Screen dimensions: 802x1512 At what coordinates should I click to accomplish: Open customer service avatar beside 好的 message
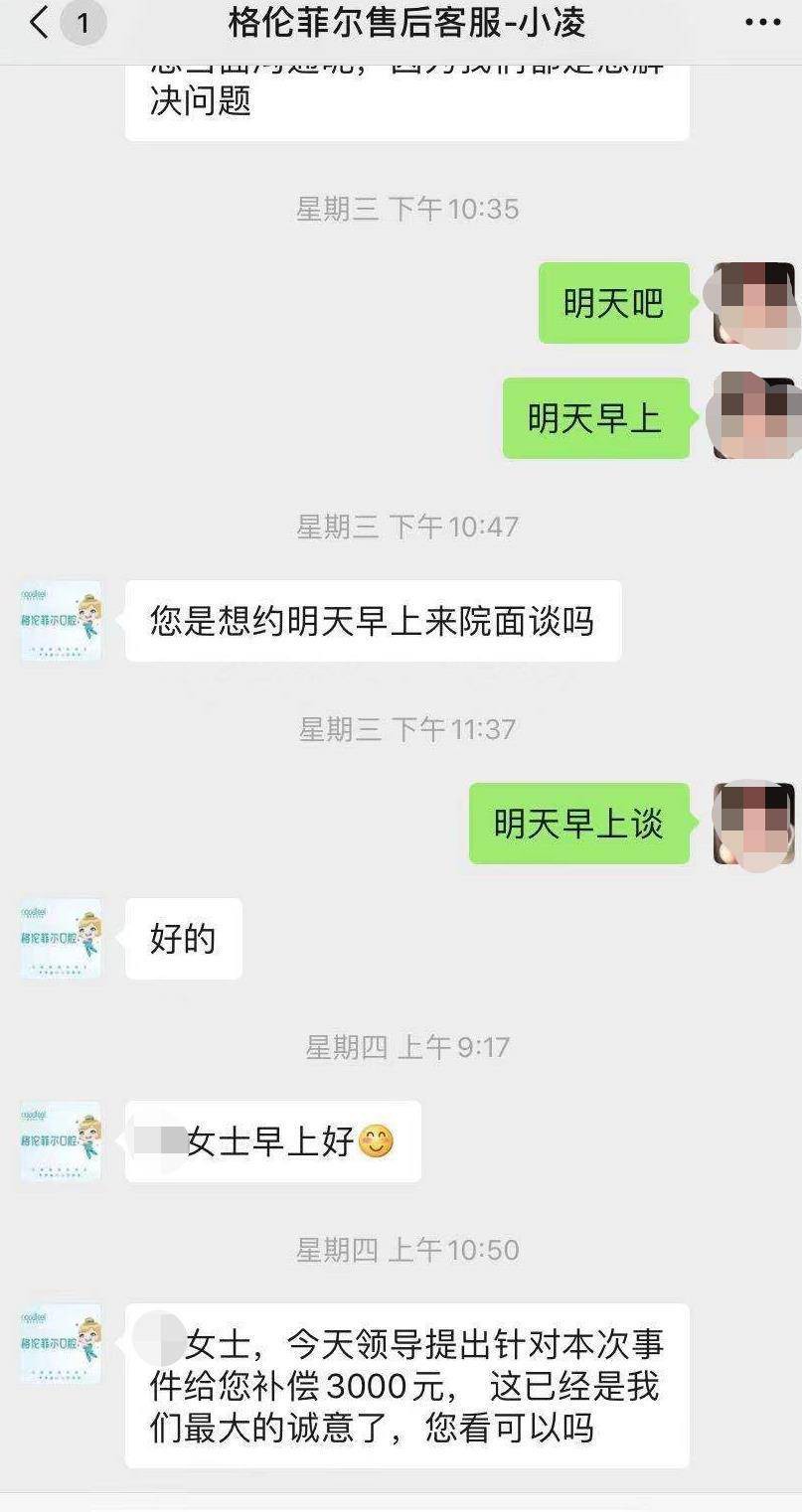pos(61,939)
